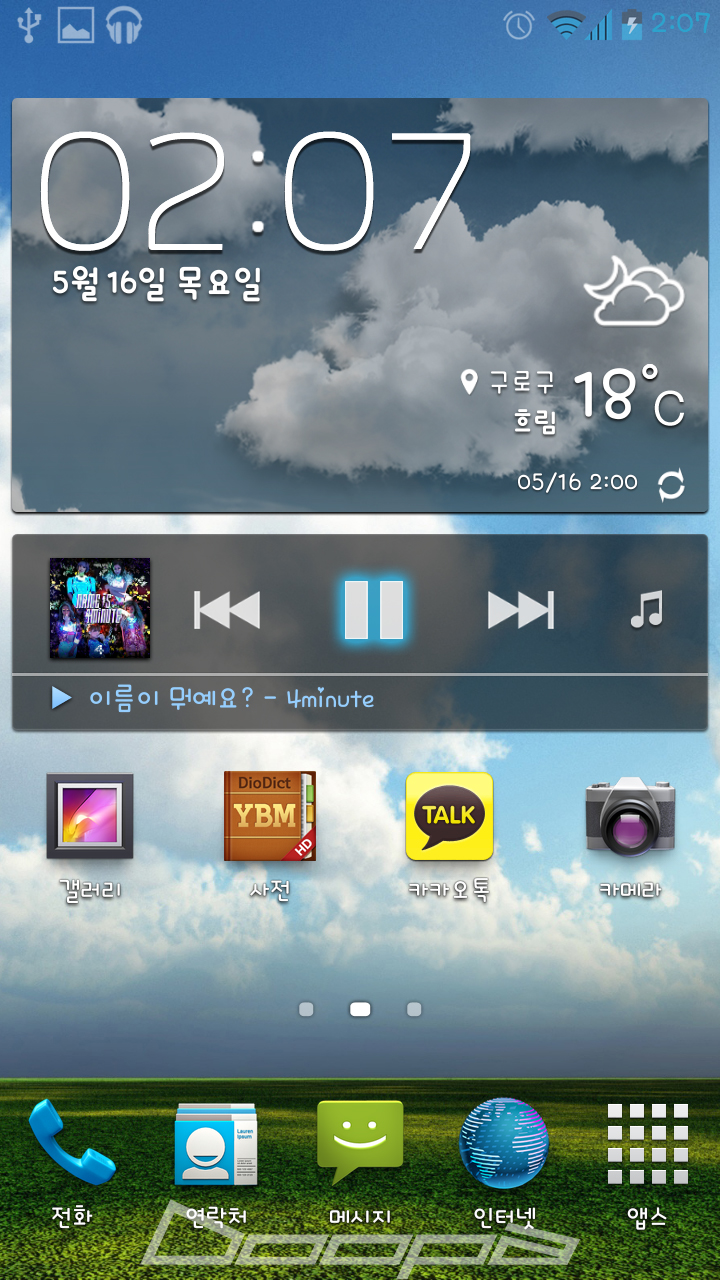
Task: Open 카카오톡 KakaoTalk
Action: coord(449,817)
